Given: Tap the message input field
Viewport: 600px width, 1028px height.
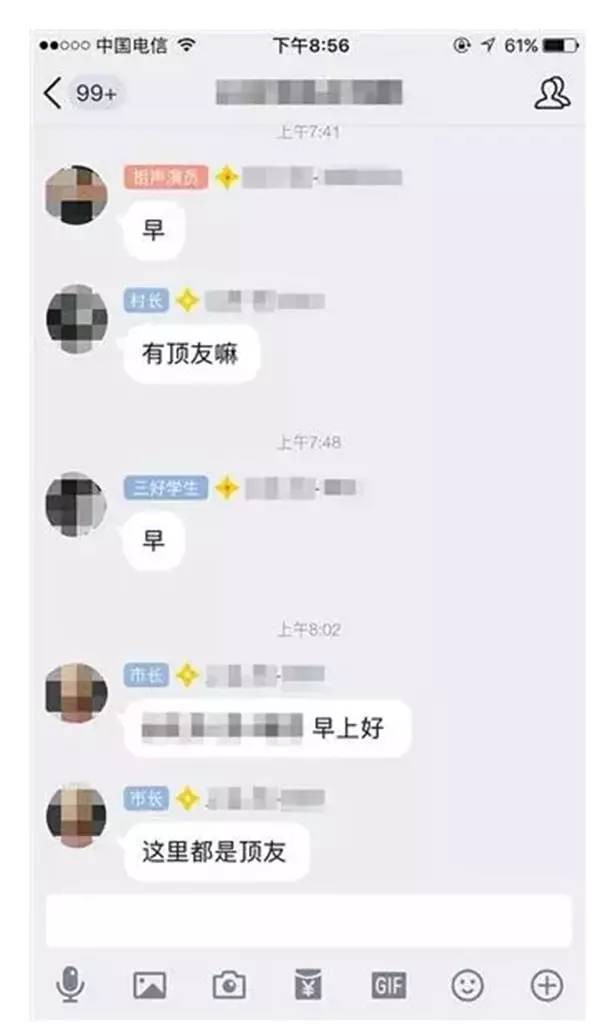Looking at the screenshot, I should click(308, 921).
